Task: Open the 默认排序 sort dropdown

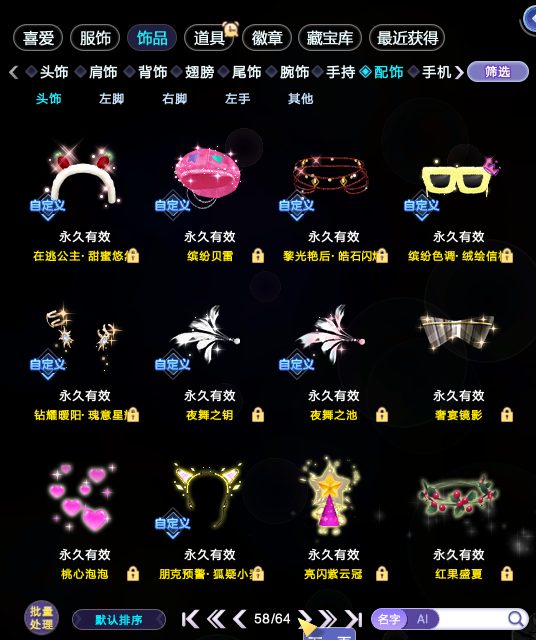Action: point(119,620)
